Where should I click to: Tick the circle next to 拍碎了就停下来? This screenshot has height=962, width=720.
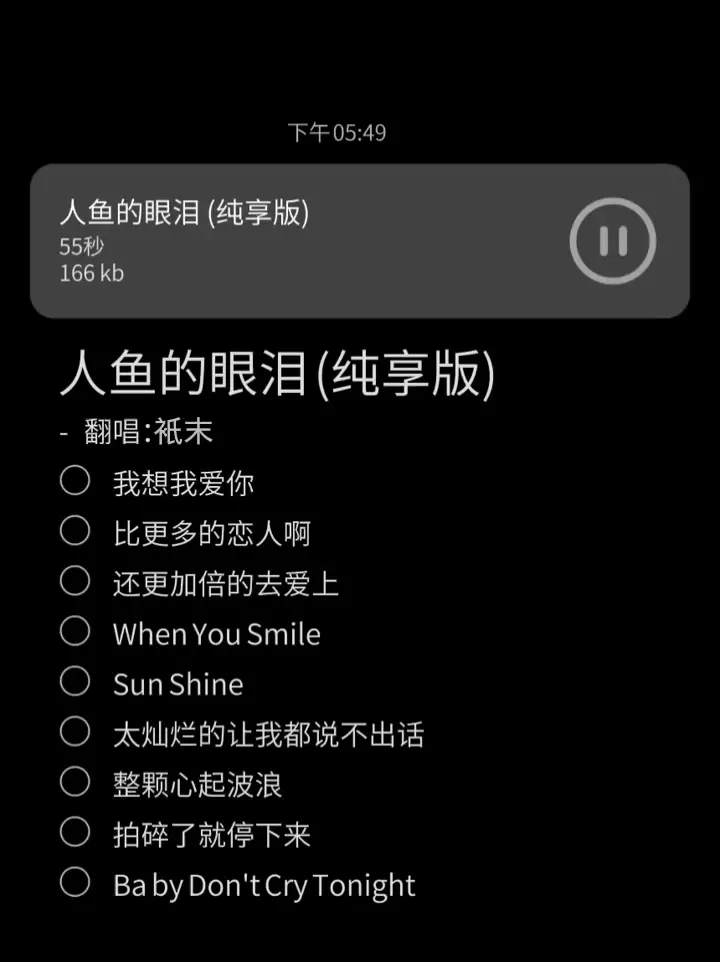pyautogui.click(x=75, y=832)
